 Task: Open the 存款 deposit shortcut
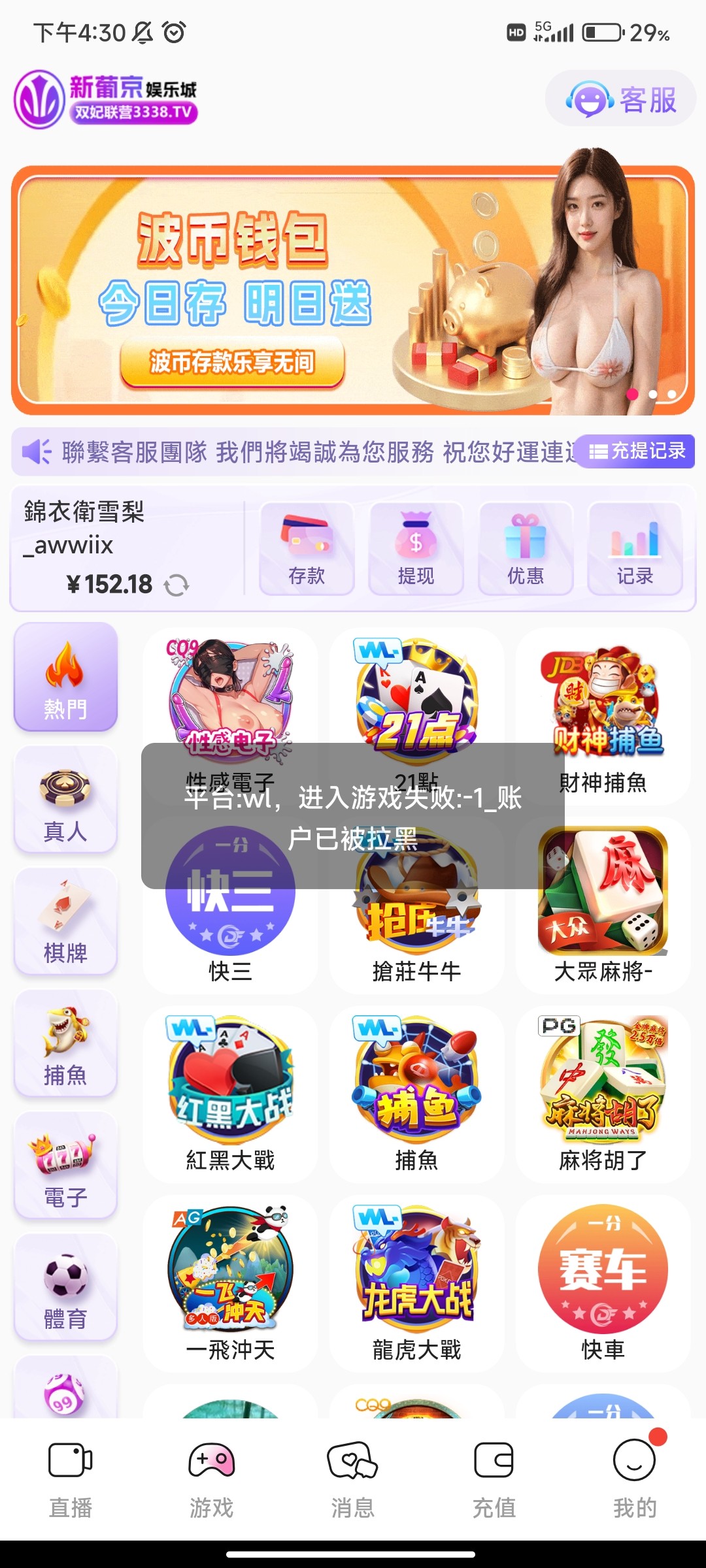coord(307,549)
